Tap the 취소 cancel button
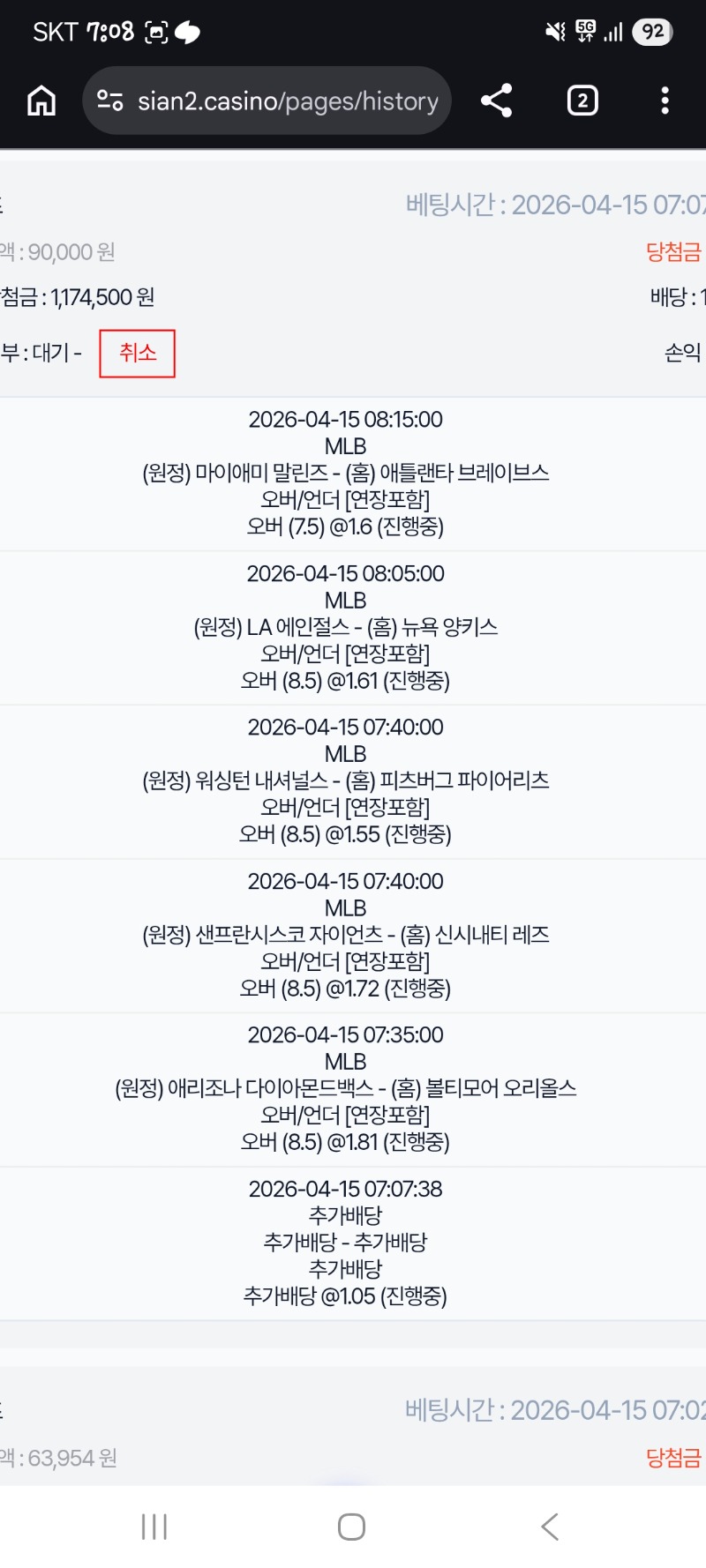This screenshot has height=1568, width=706. (x=138, y=352)
